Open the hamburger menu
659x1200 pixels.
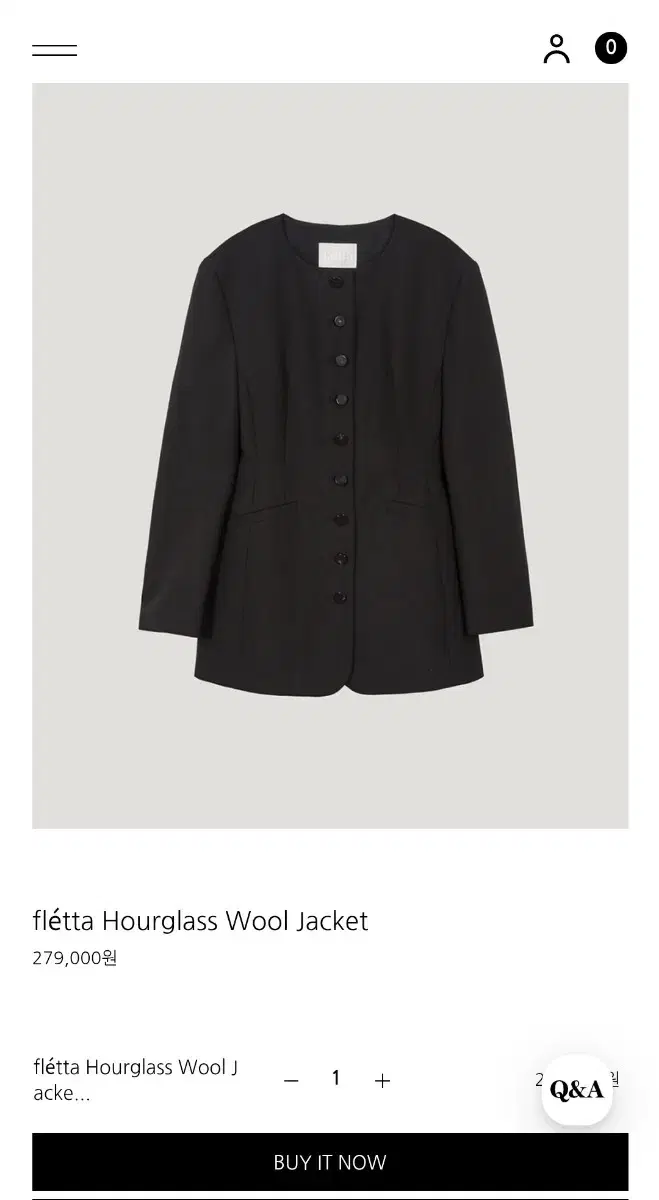pyautogui.click(x=54, y=50)
